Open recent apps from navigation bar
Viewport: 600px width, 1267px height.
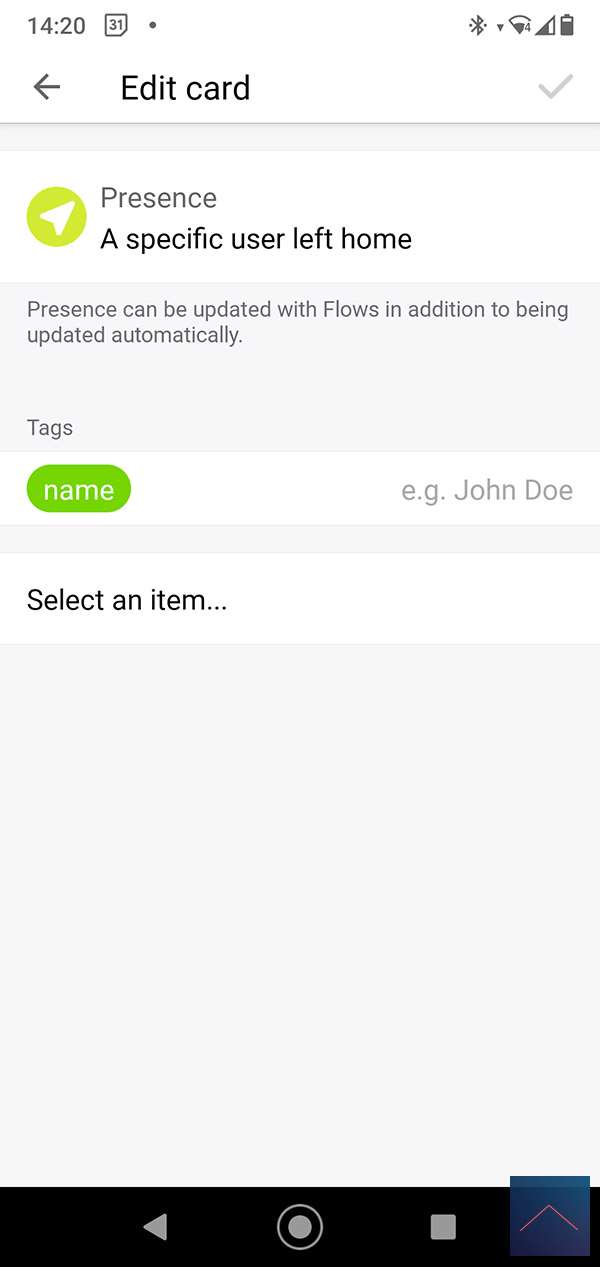443,1227
